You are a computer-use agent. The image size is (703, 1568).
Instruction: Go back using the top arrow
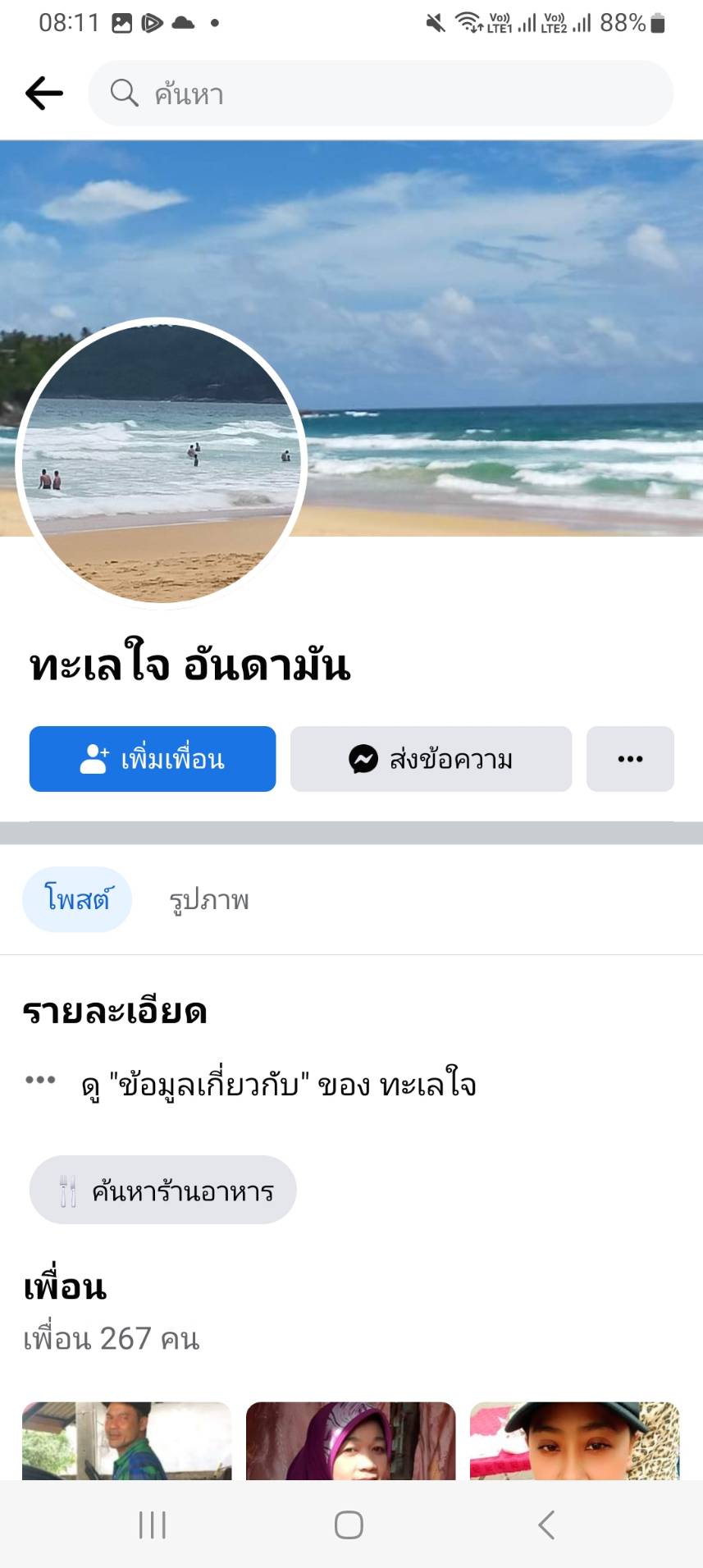(x=44, y=94)
